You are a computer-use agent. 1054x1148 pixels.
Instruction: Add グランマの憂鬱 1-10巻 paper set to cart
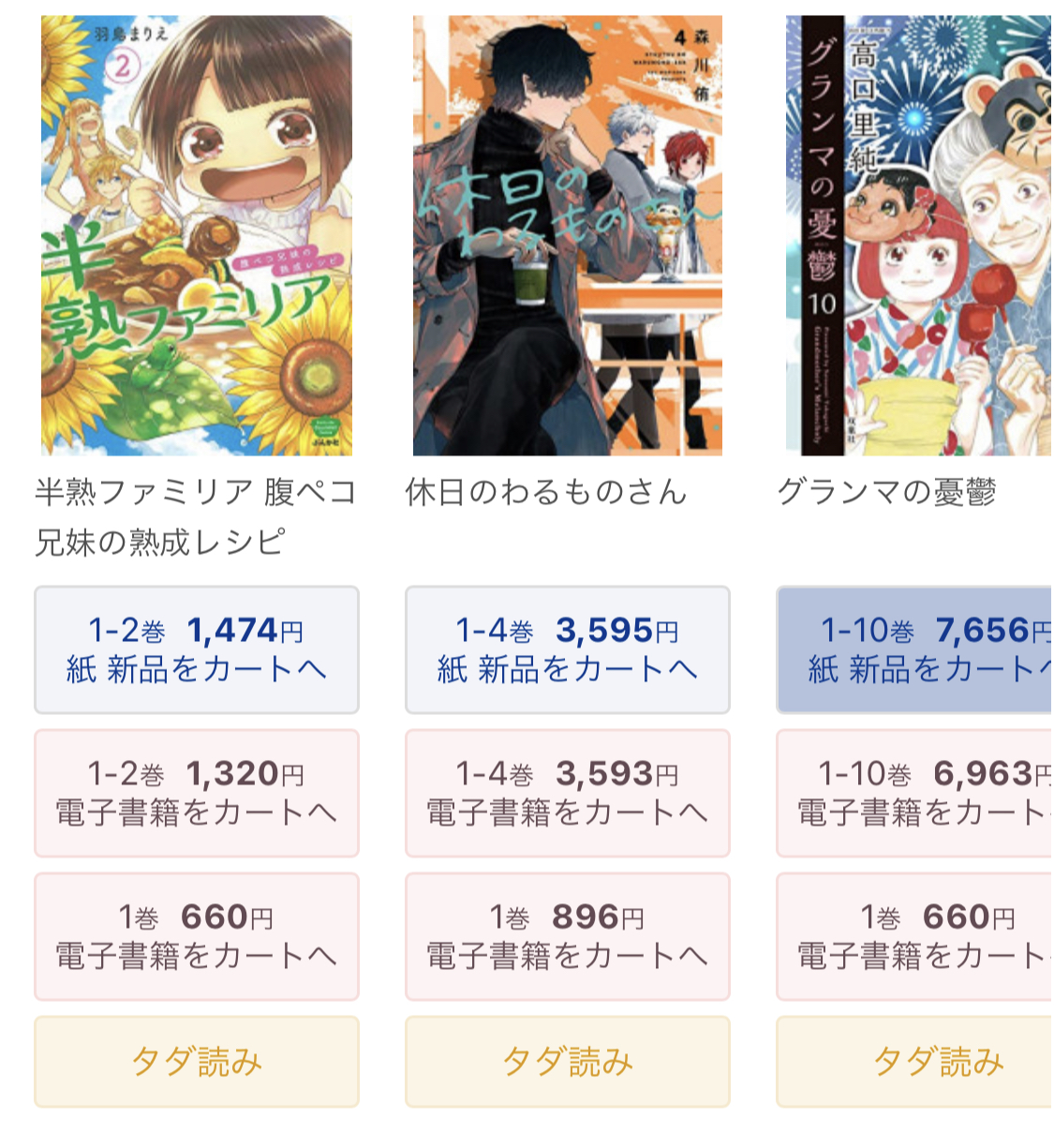pos(915,649)
